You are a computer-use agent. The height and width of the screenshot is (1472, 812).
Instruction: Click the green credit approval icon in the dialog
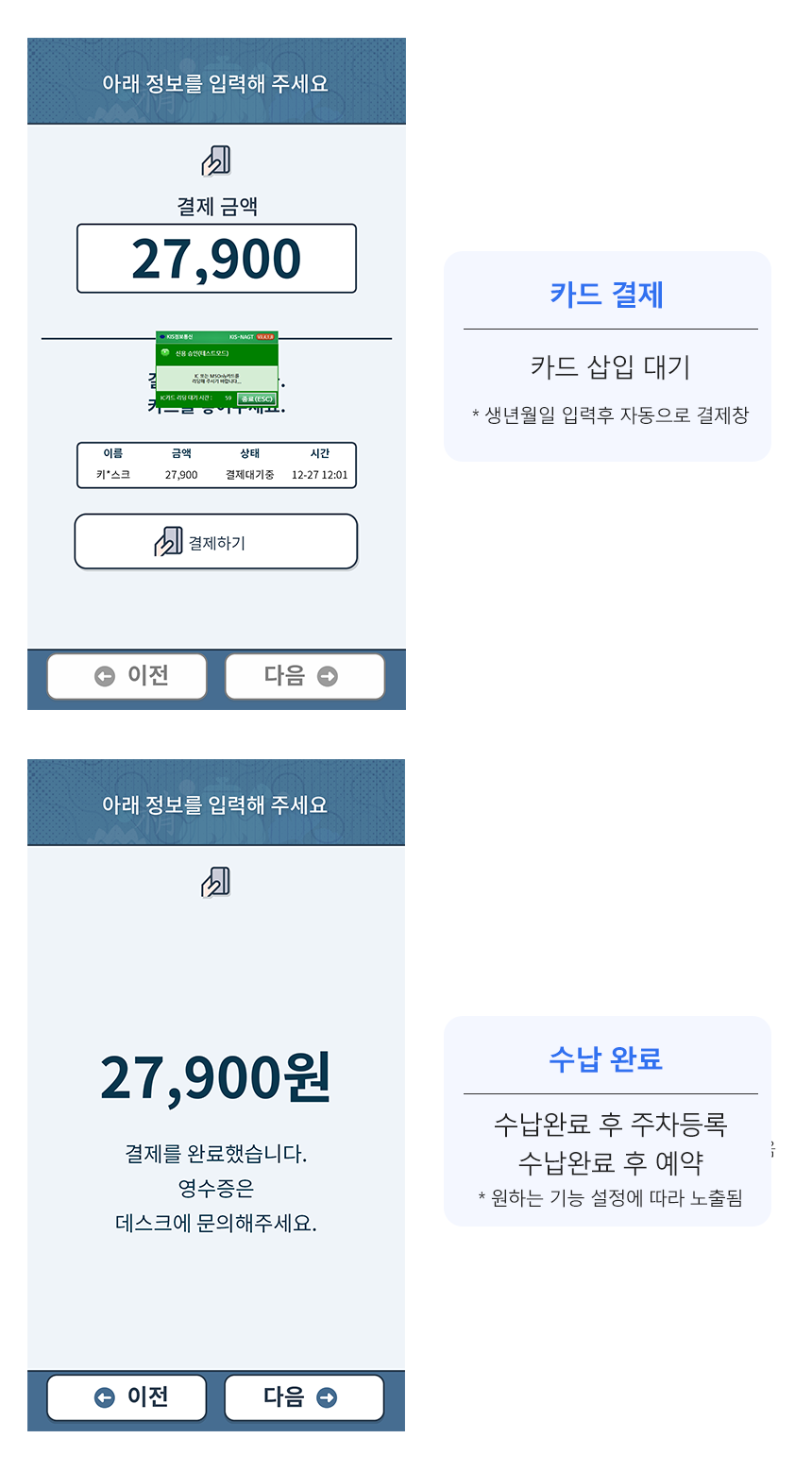tap(165, 352)
